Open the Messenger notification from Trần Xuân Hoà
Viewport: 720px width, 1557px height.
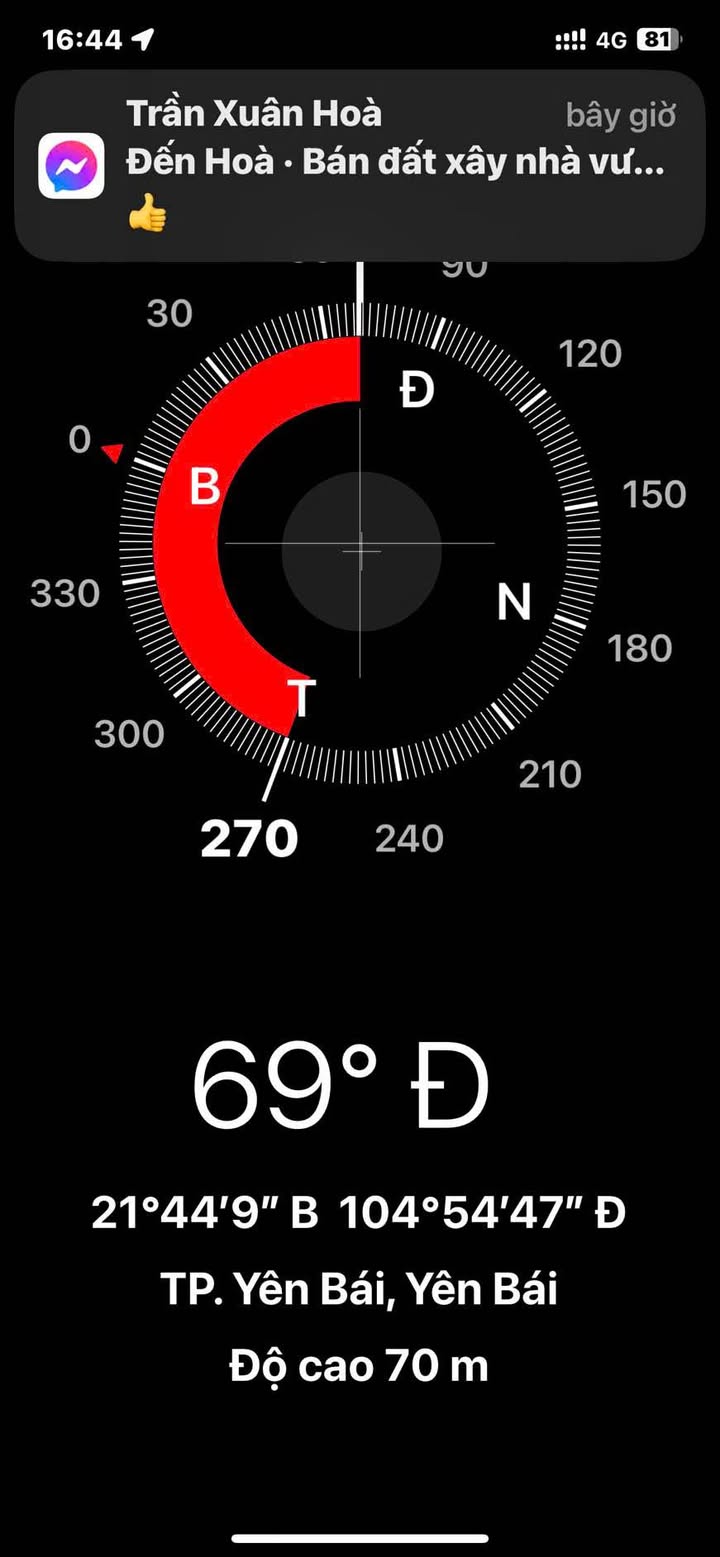(360, 165)
